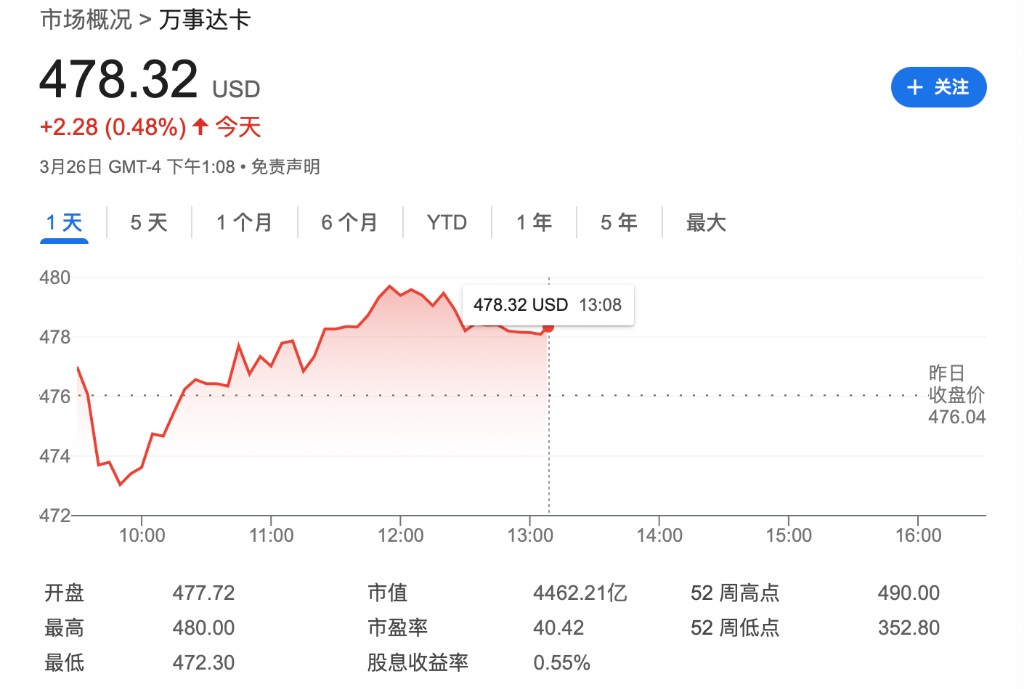
Task: Display the 5 年 chart
Action: [x=619, y=222]
